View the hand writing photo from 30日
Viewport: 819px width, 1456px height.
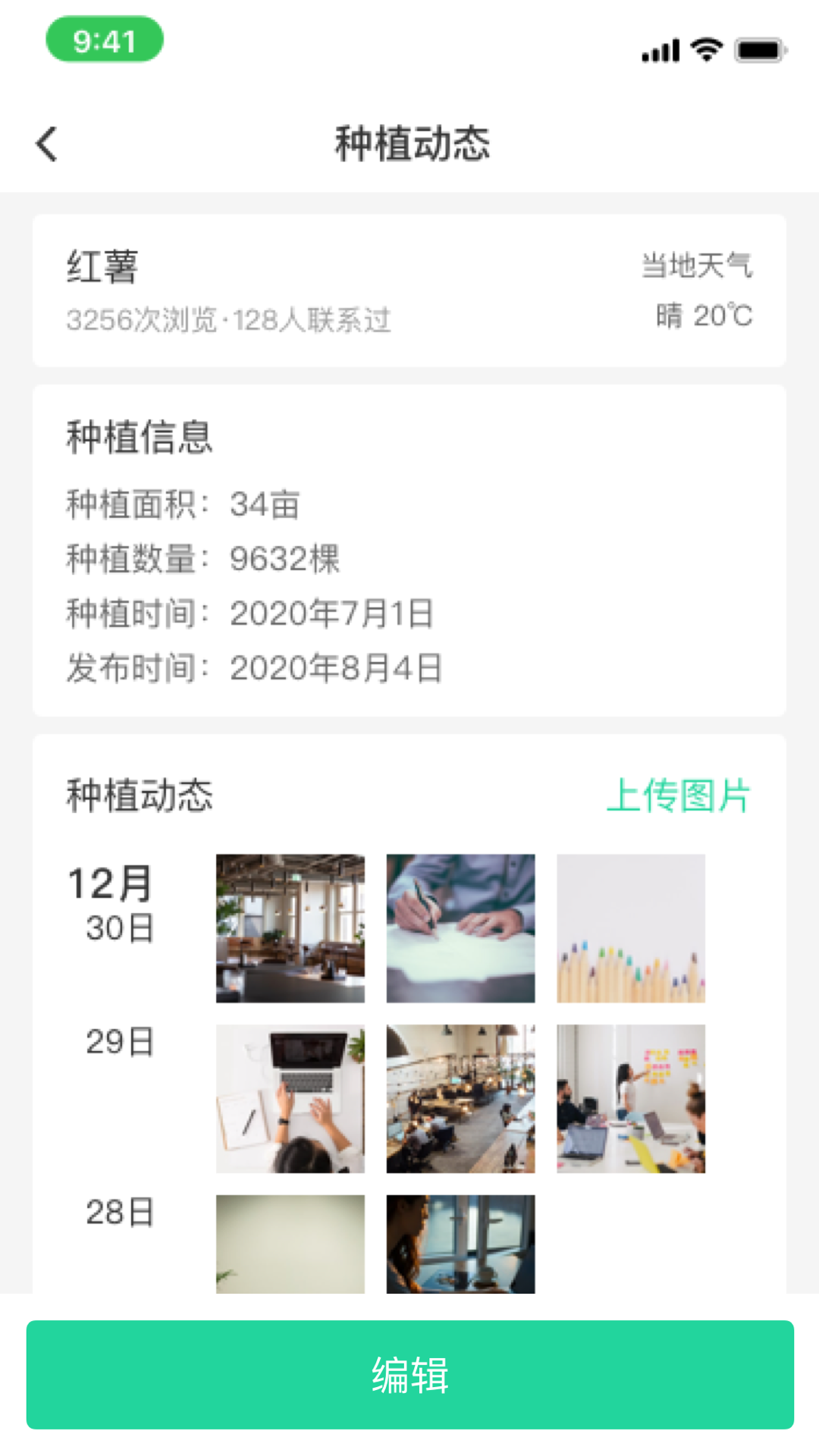pyautogui.click(x=460, y=928)
